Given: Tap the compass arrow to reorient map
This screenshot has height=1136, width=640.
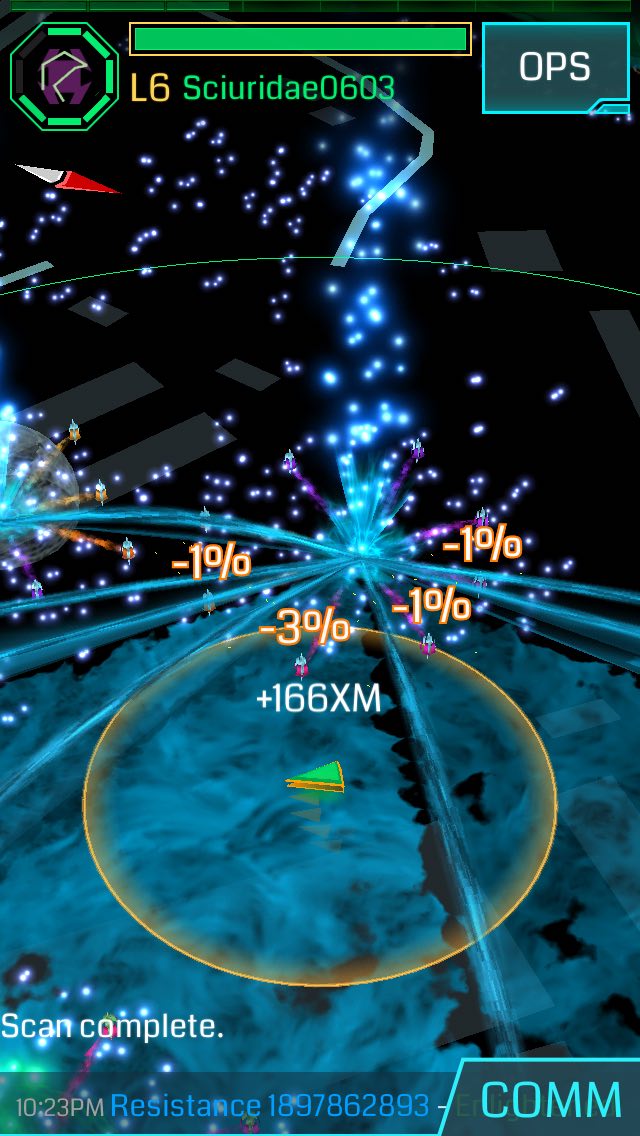Looking at the screenshot, I should coord(68,178).
